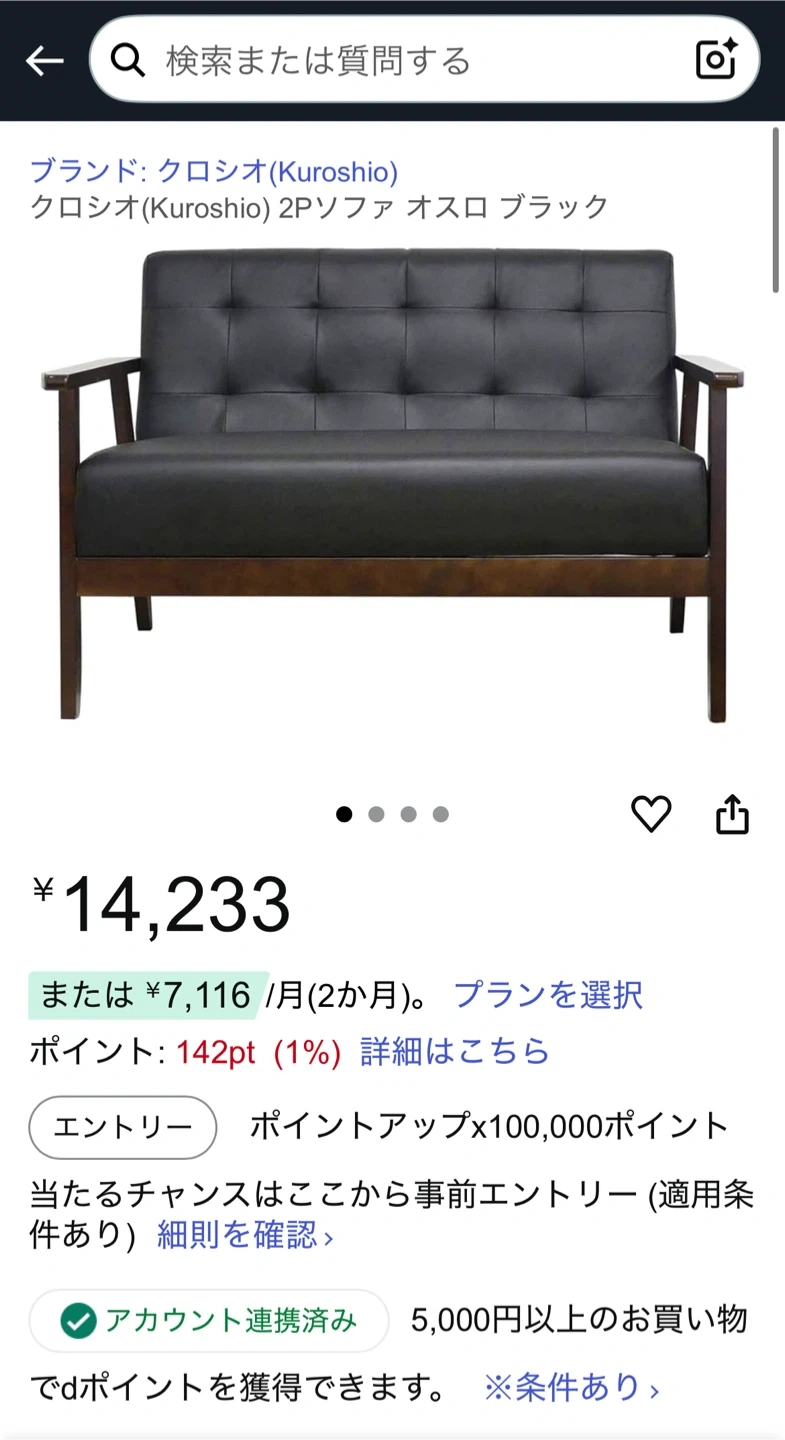Open camera lens search icon

[716, 60]
